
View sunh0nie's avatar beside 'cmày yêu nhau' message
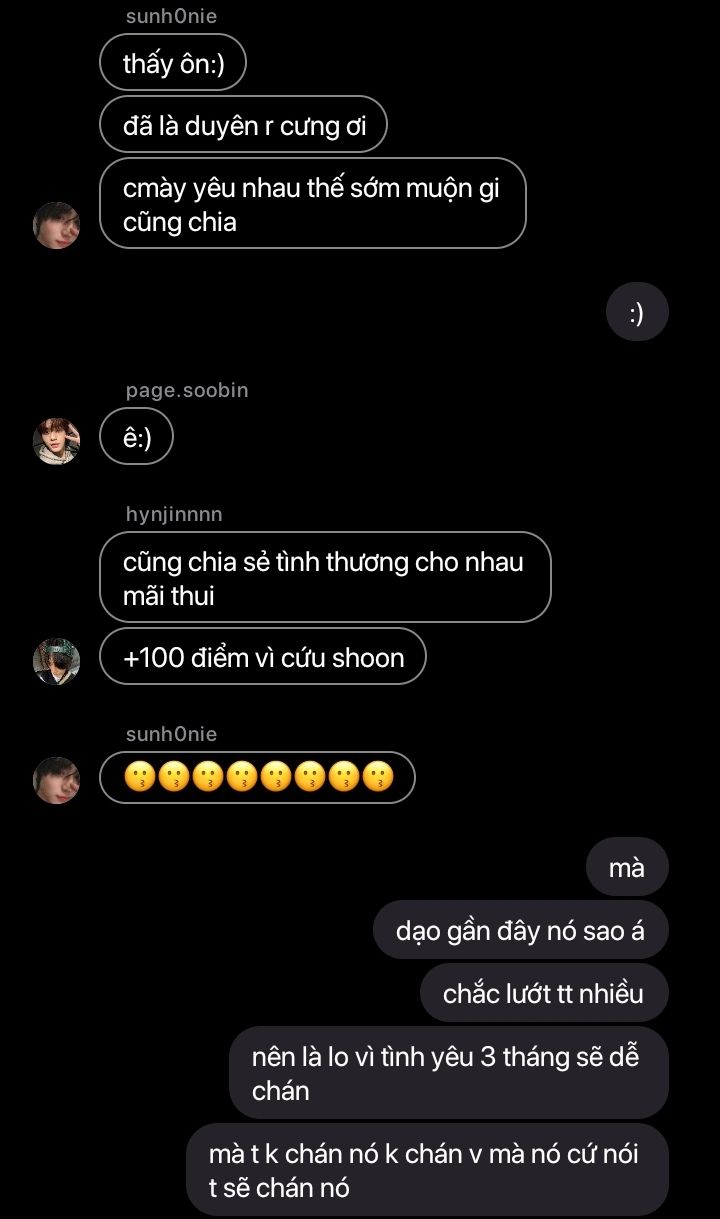click(x=57, y=225)
